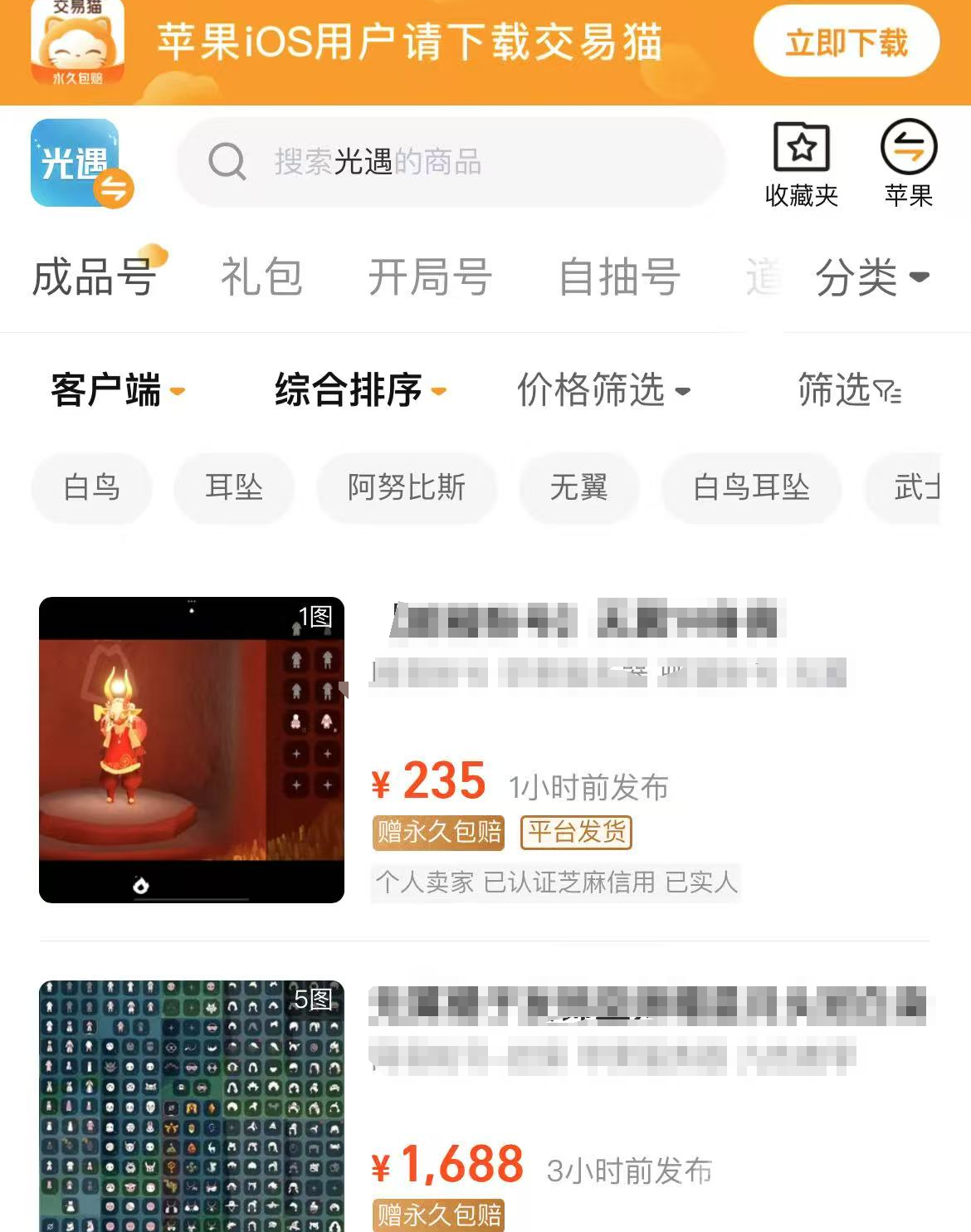Open the 收藏夹 favorites folder
Viewport: 971px width, 1232px height.
click(x=801, y=164)
